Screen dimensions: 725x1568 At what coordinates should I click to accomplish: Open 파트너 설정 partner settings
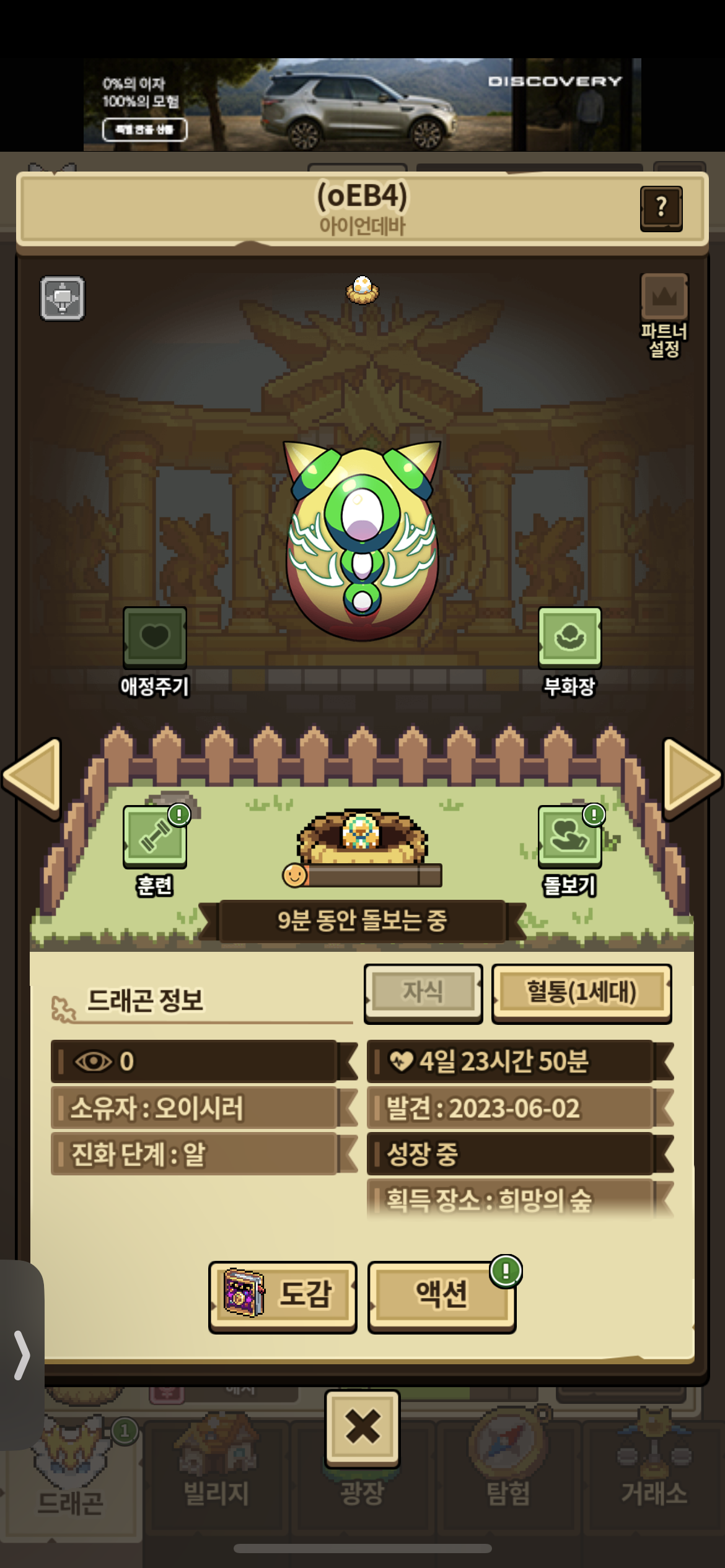[664, 316]
